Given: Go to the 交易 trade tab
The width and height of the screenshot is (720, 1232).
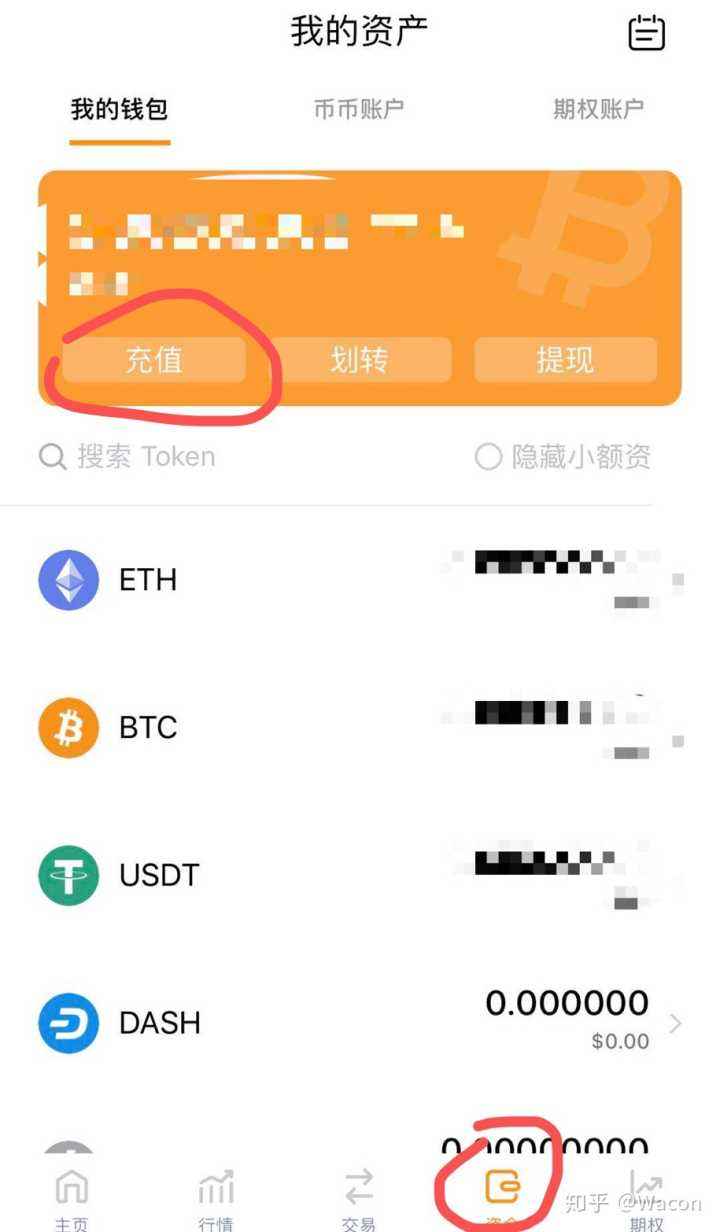Looking at the screenshot, I should (358, 1195).
